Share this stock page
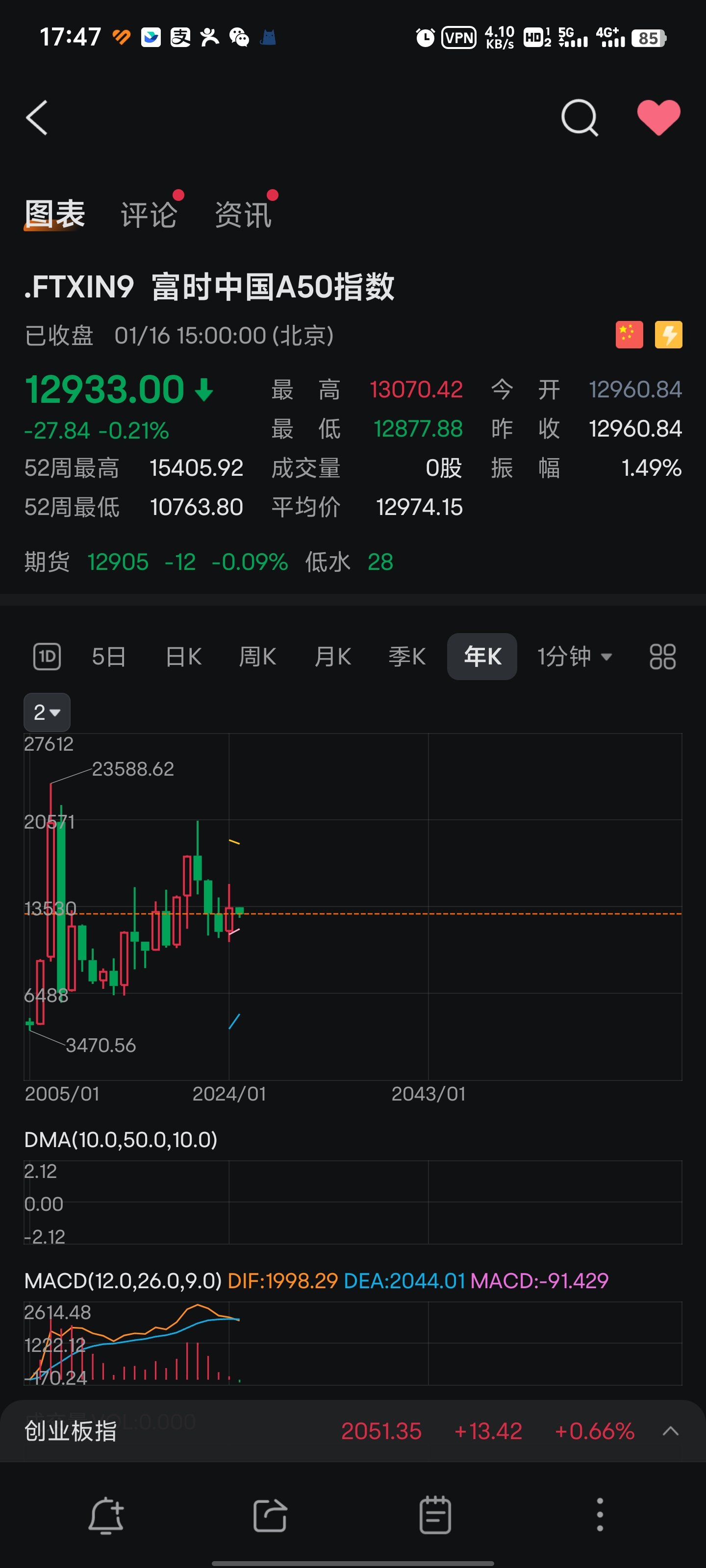 [x=271, y=1514]
